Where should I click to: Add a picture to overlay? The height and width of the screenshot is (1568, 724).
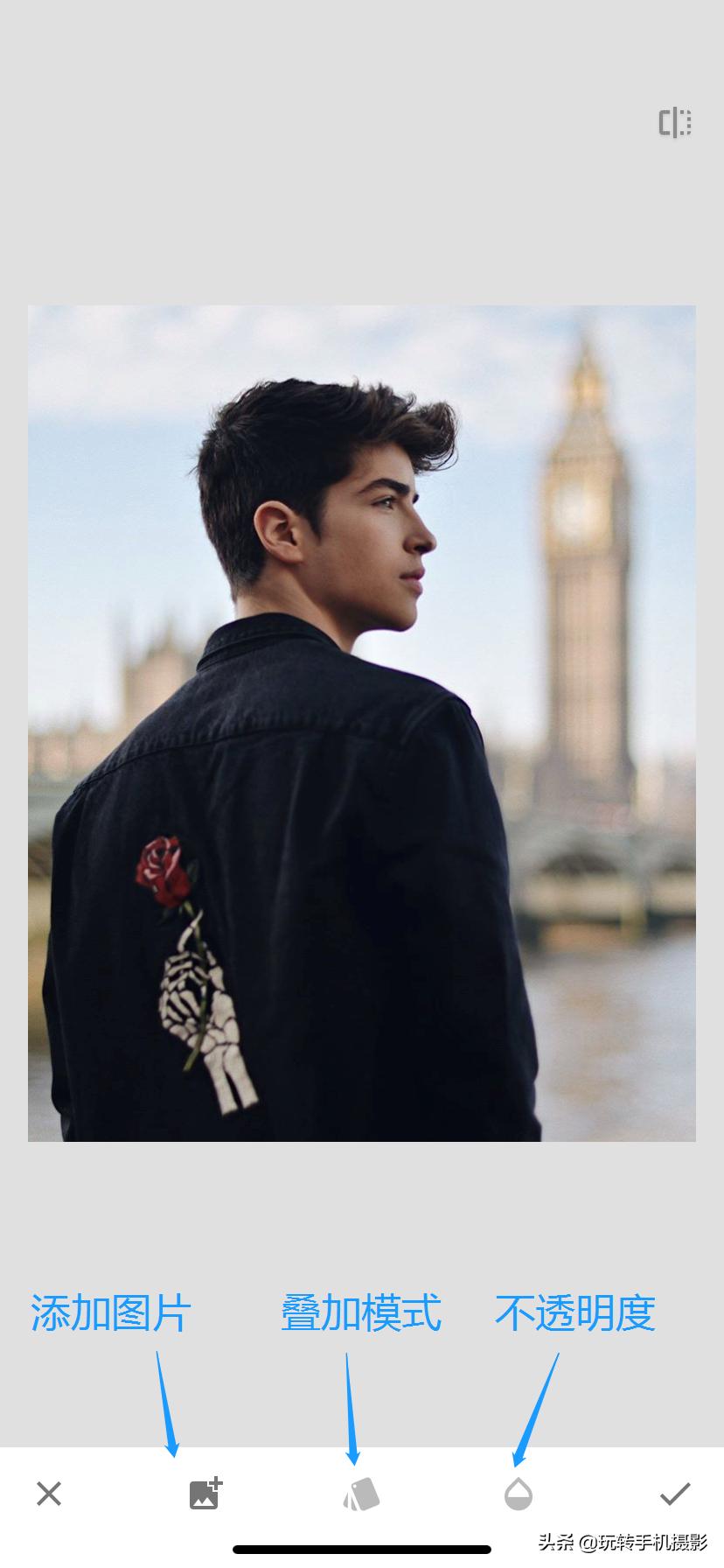pyautogui.click(x=205, y=1494)
